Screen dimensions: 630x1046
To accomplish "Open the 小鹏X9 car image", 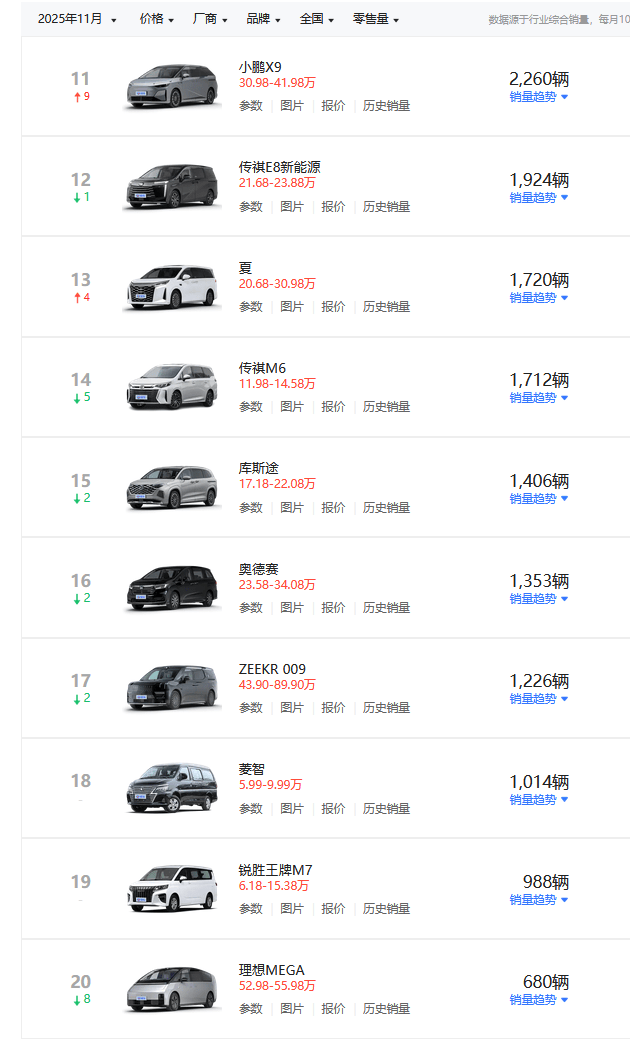I will click(x=171, y=86).
